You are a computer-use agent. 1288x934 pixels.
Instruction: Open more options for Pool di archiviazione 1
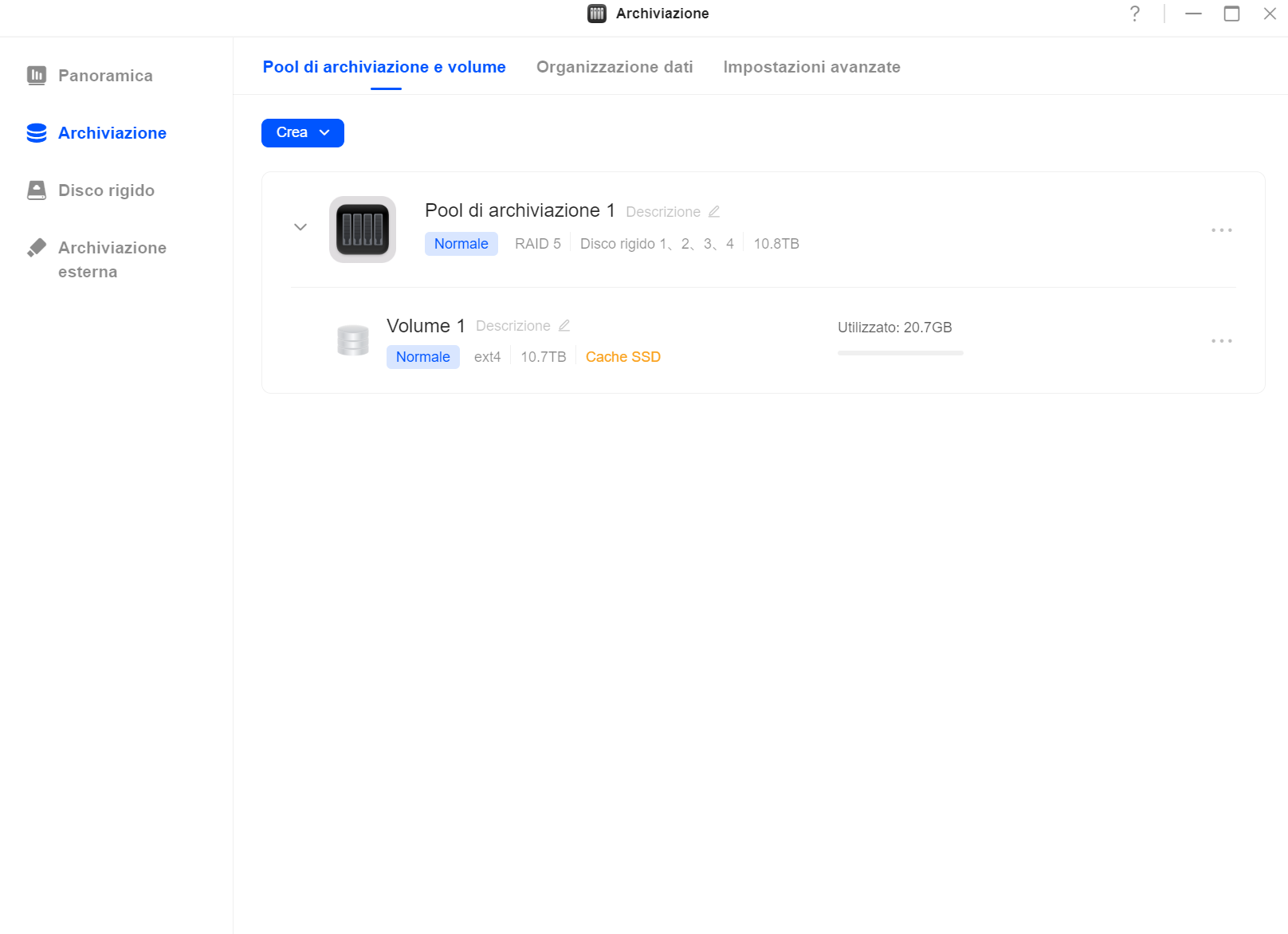point(1221,230)
